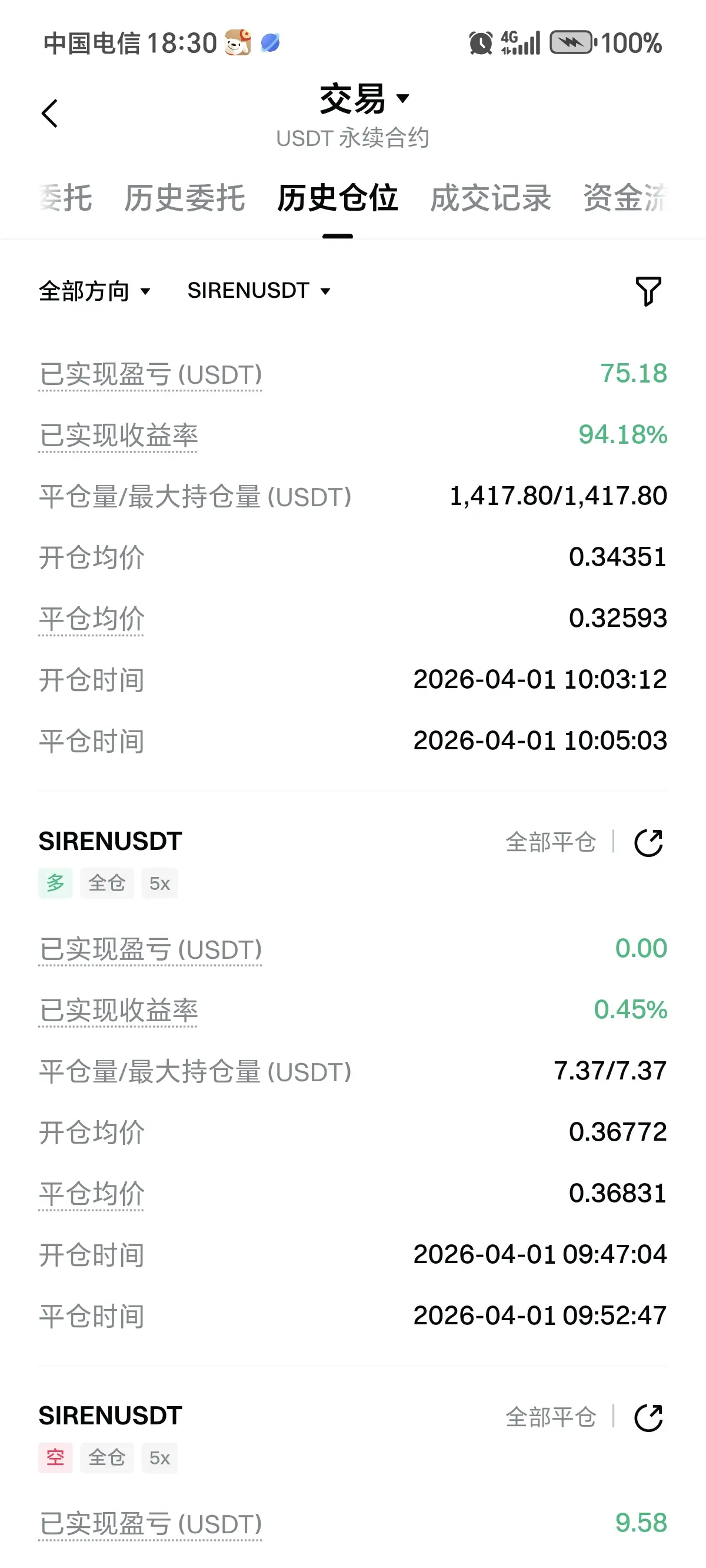
Task: Go back using the top-left arrow
Action: click(x=50, y=114)
